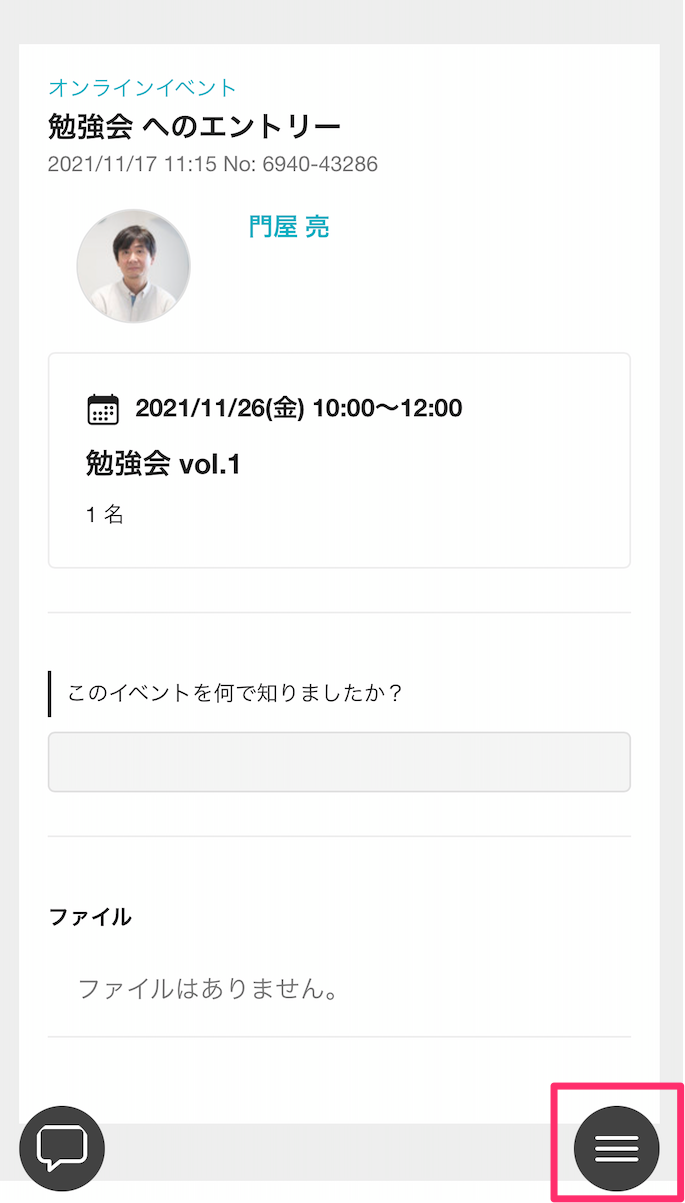Open 門屋 亮's profile link
This screenshot has width=685, height=1203.
pos(289,227)
